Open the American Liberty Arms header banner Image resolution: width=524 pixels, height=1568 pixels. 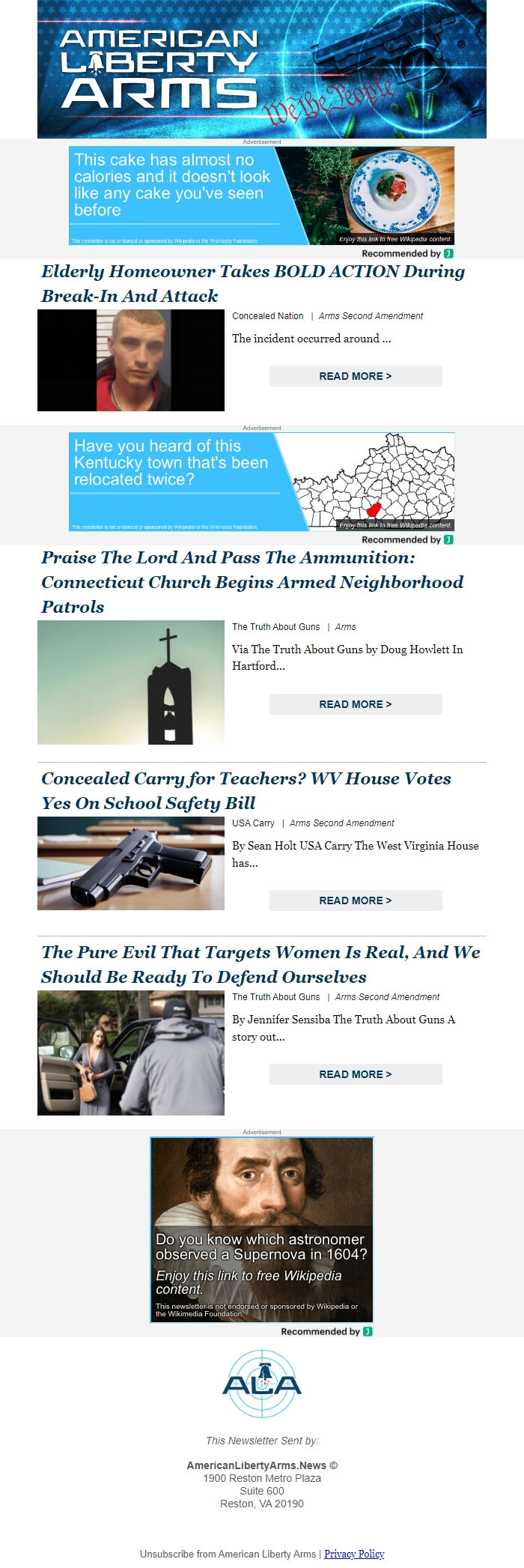(262, 69)
